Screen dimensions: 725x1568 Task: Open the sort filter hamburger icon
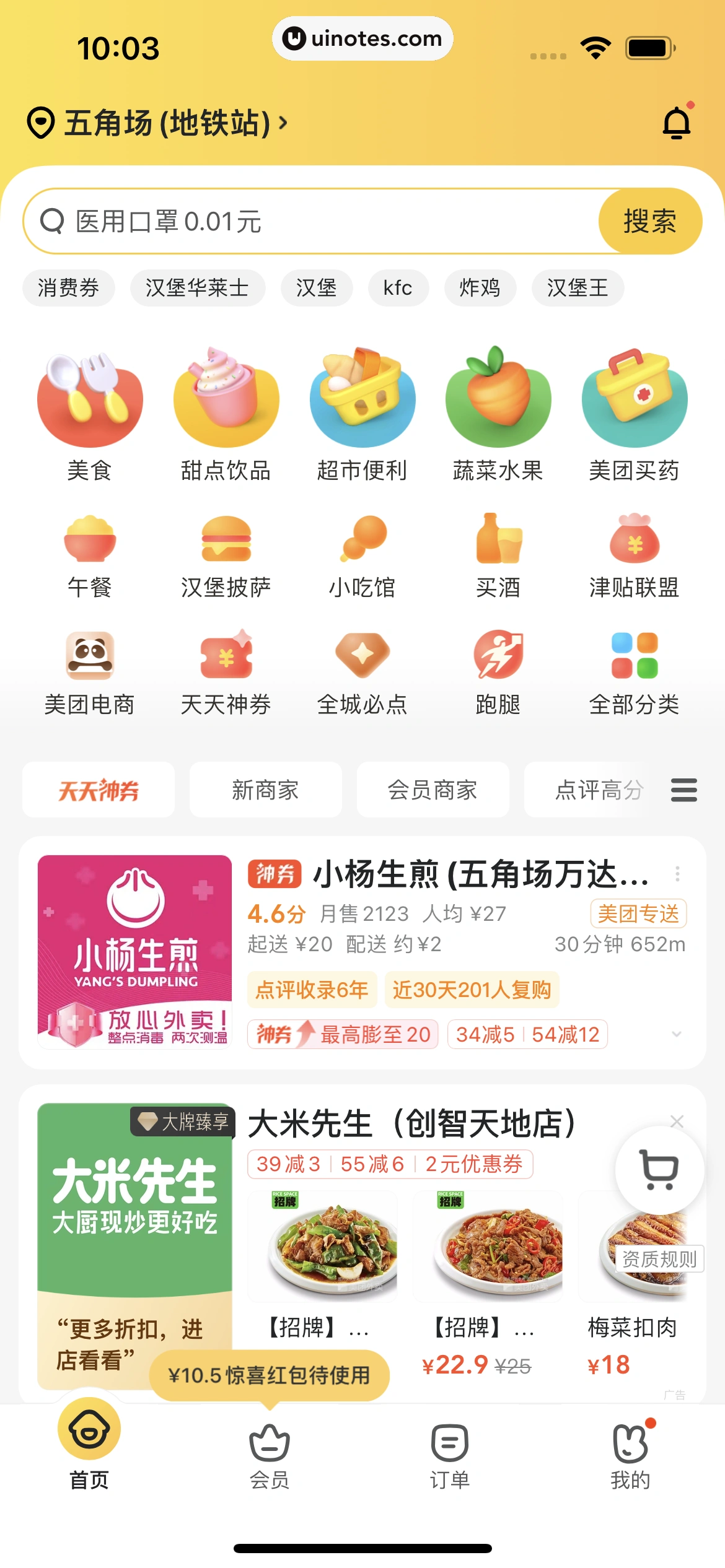[x=683, y=790]
